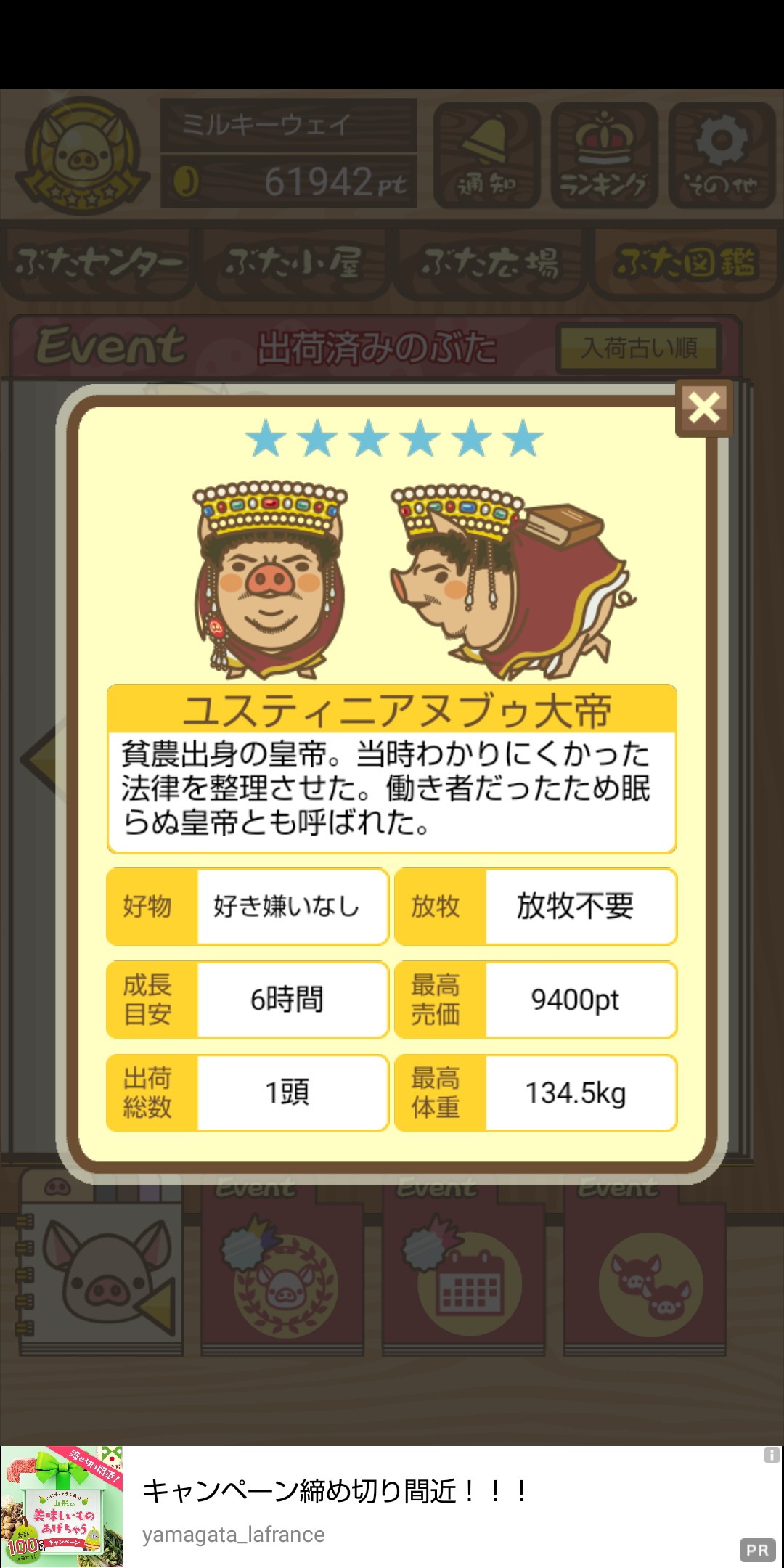
Task: Open the ランキング crown button
Action: tap(604, 155)
